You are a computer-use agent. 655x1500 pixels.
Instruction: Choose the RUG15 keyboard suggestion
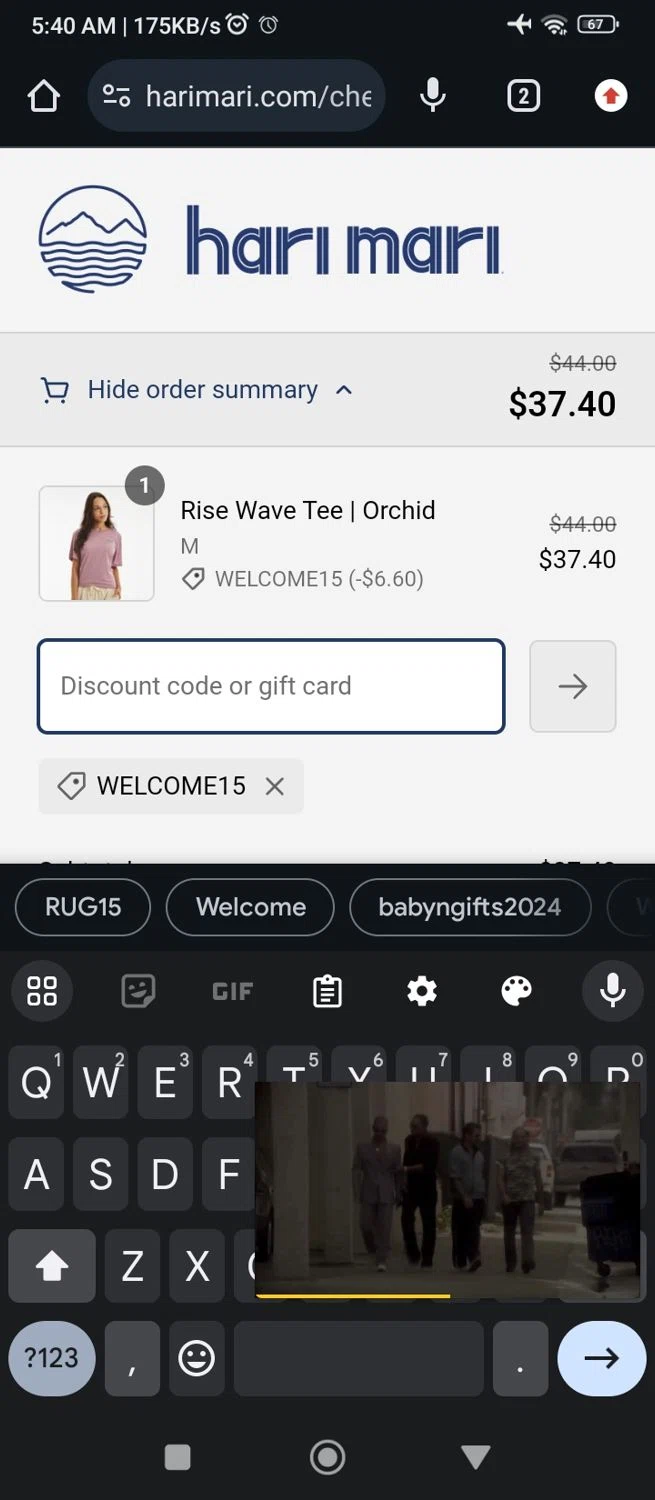click(83, 907)
